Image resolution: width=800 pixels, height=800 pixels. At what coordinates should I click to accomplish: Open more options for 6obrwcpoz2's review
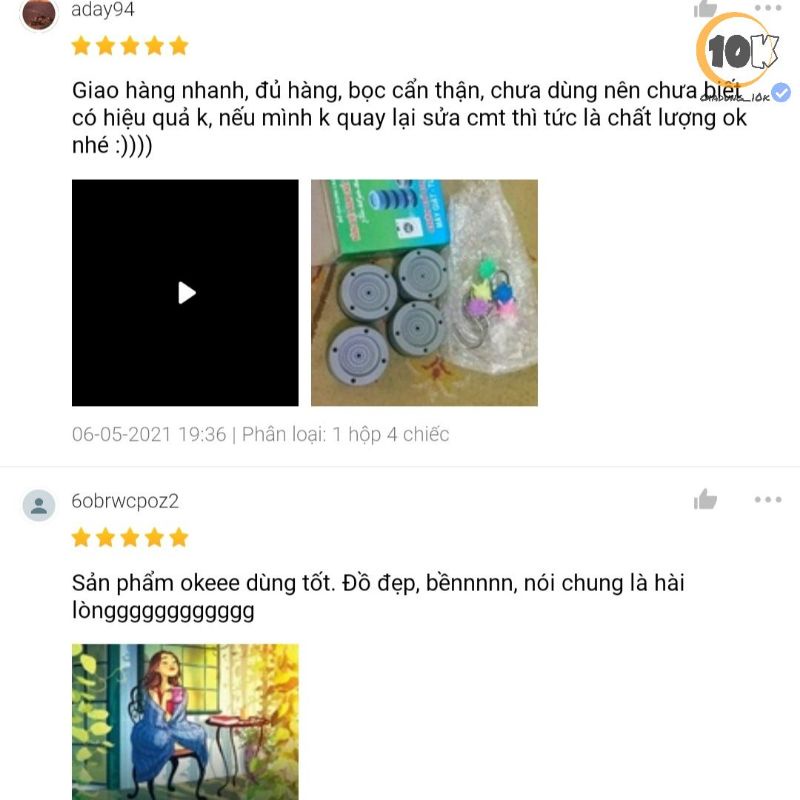click(x=768, y=499)
